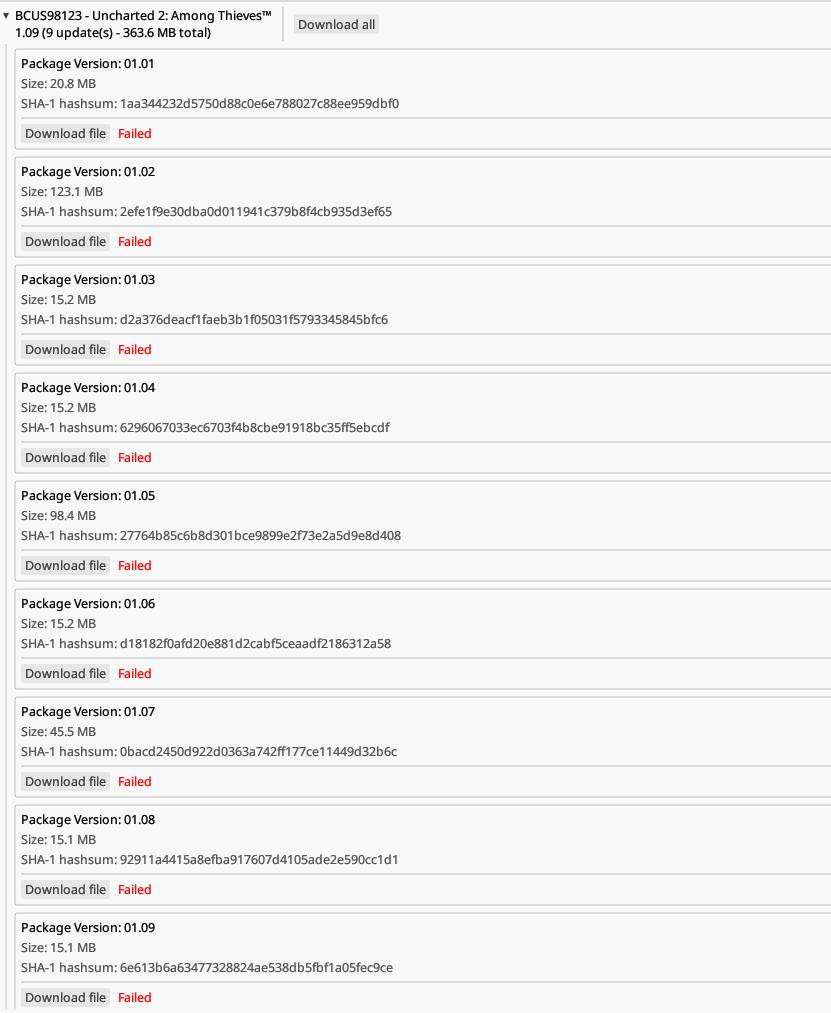Viewport: 831px width, 1013px height.
Task: Tap the Download all button
Action: [336, 25]
